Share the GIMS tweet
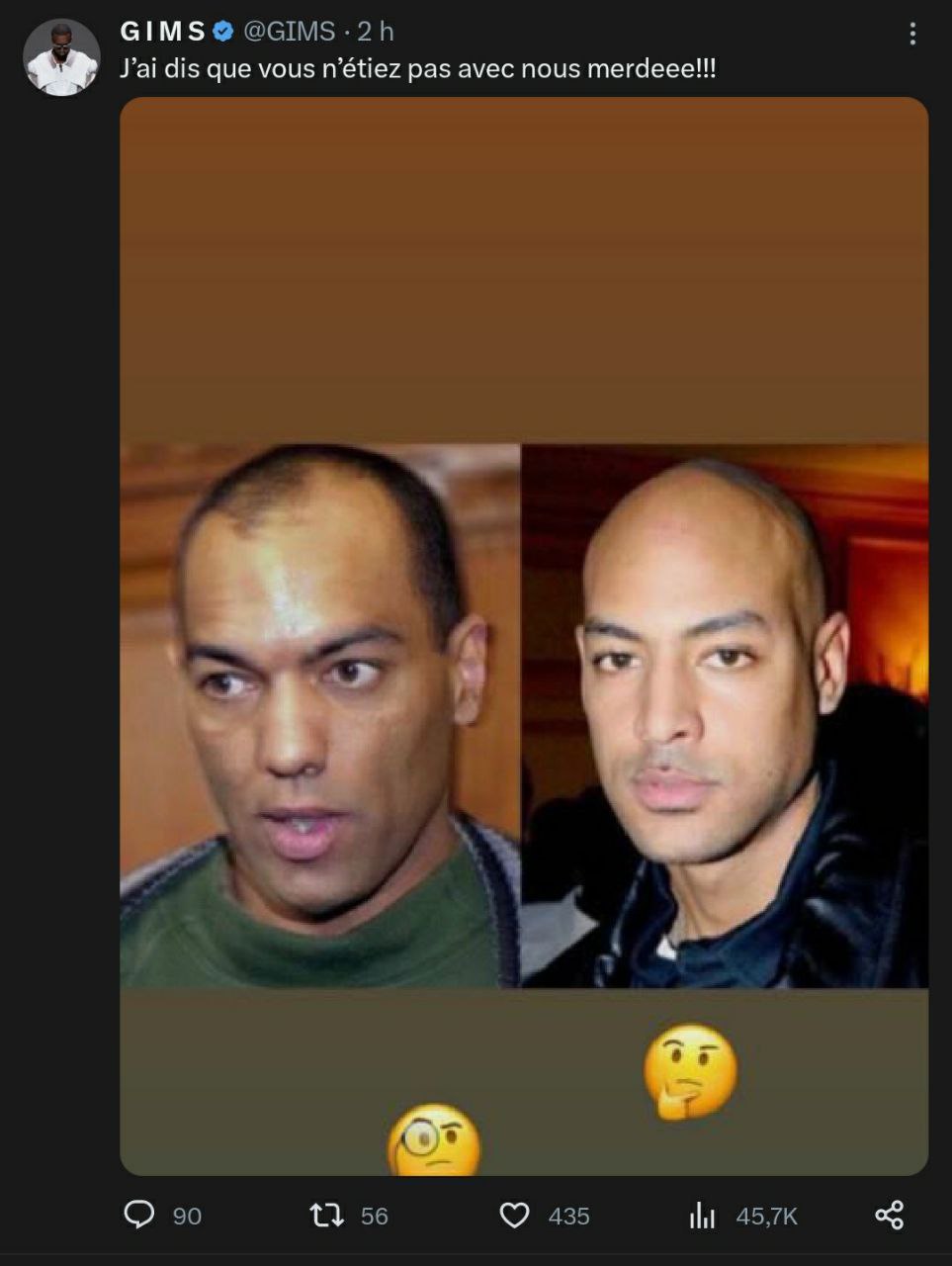Viewport: 952px width, 1266px height. pyautogui.click(x=889, y=1215)
